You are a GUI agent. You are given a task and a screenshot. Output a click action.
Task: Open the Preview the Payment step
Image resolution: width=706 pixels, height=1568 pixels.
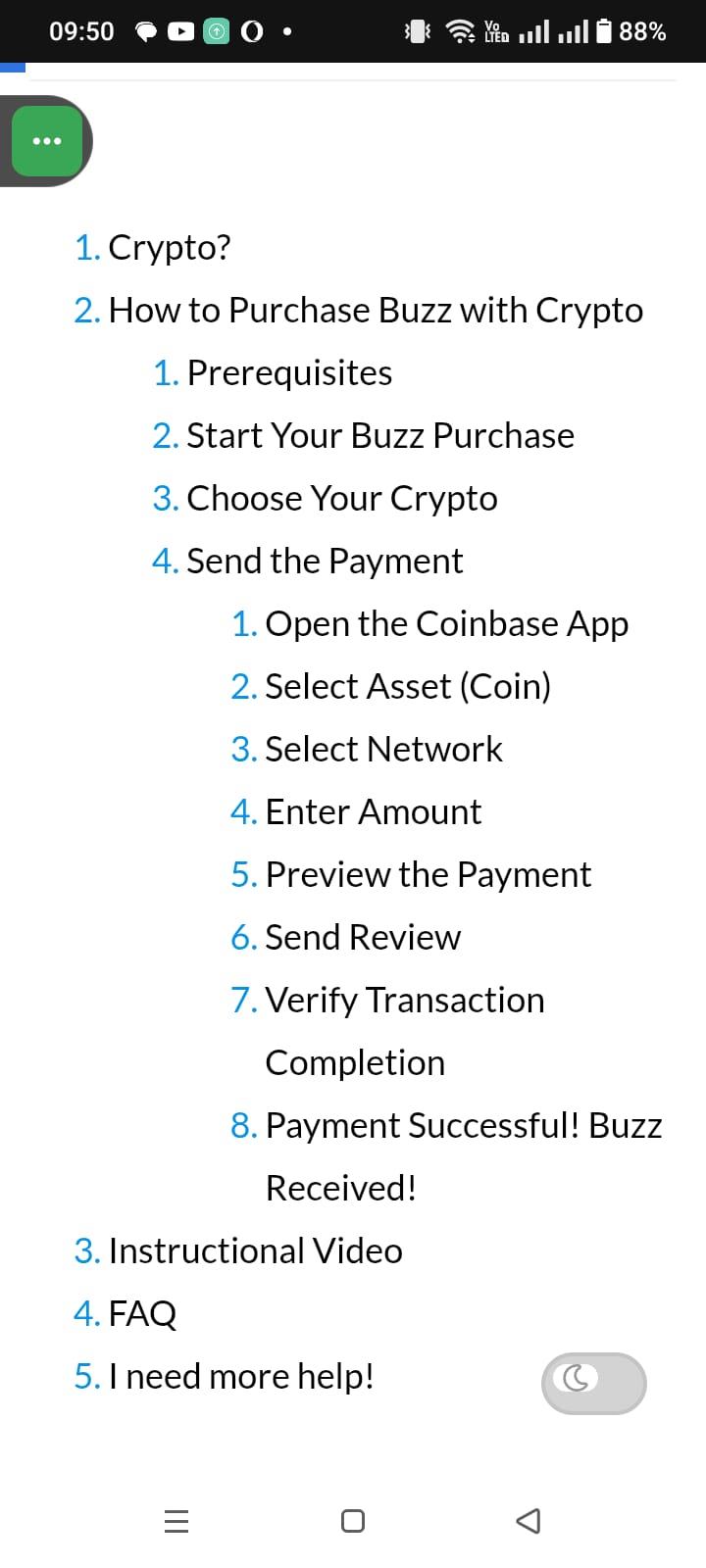tap(428, 874)
